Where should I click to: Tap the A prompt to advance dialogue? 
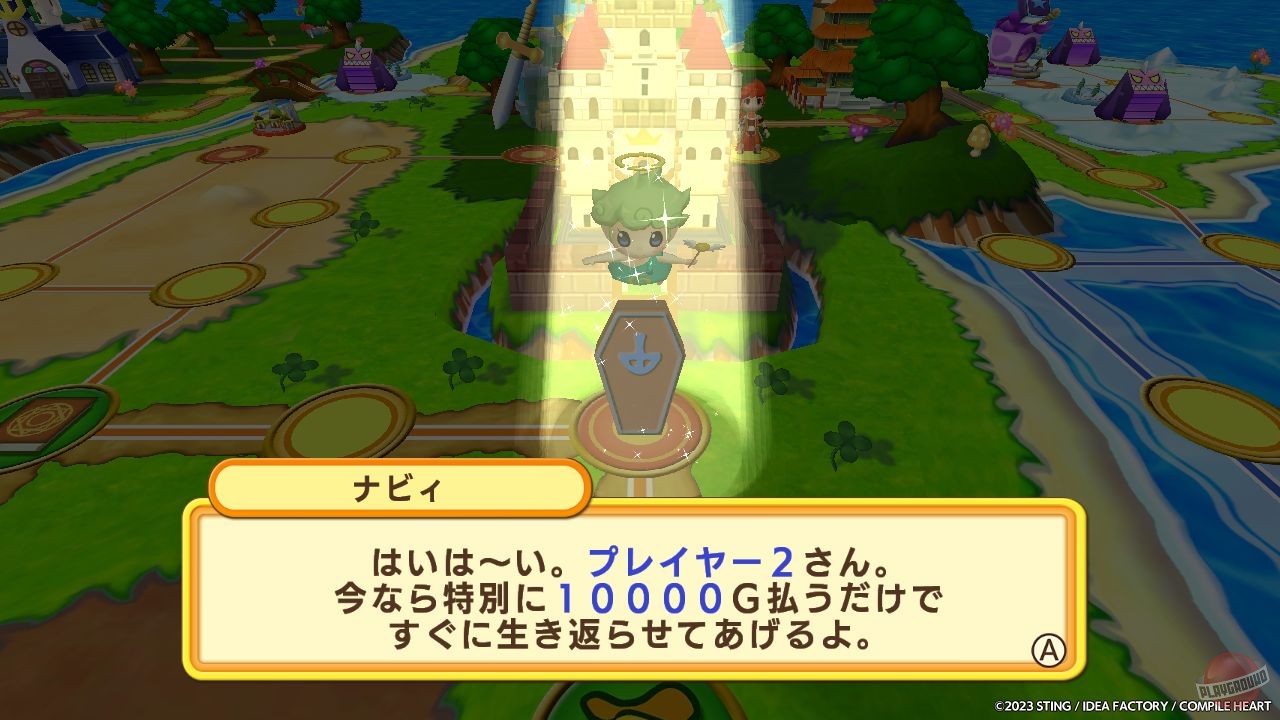pyautogui.click(x=1048, y=652)
